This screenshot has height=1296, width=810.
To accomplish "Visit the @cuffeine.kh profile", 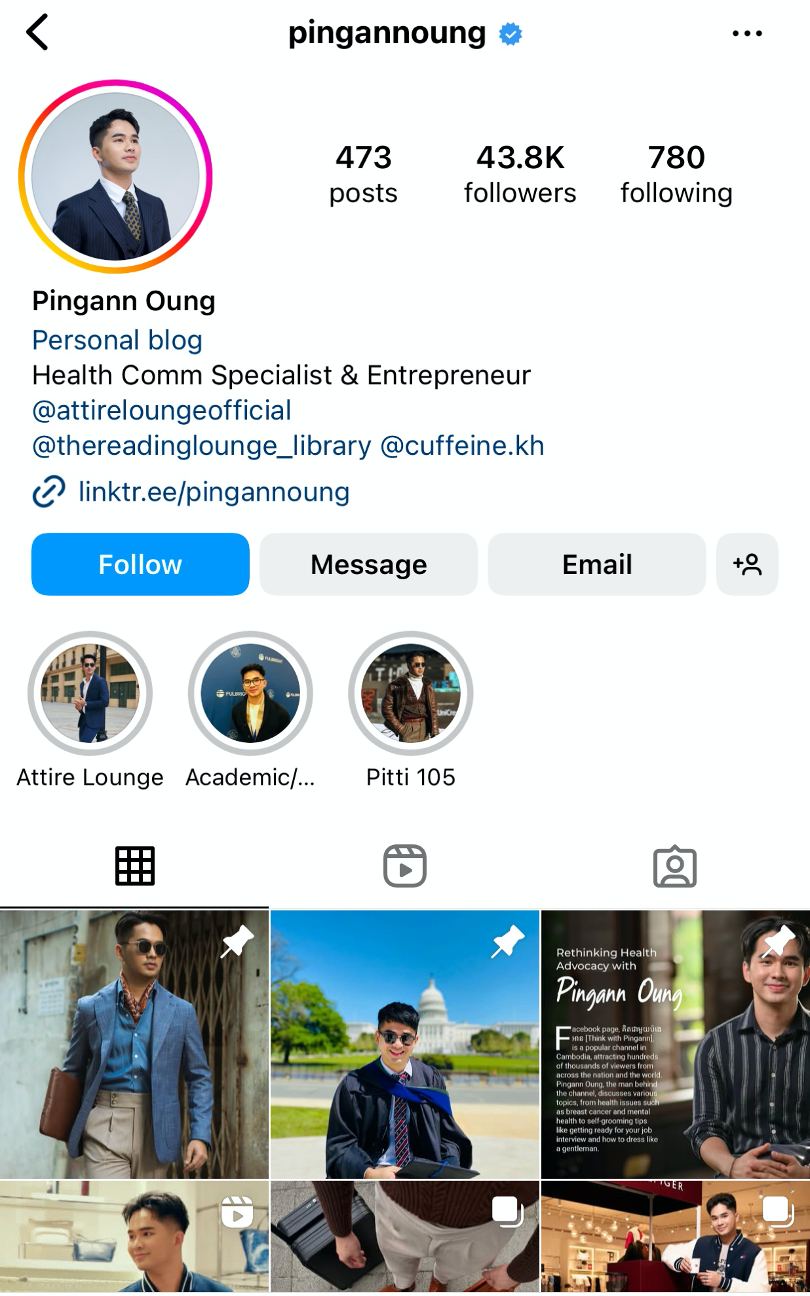I will coord(462,446).
